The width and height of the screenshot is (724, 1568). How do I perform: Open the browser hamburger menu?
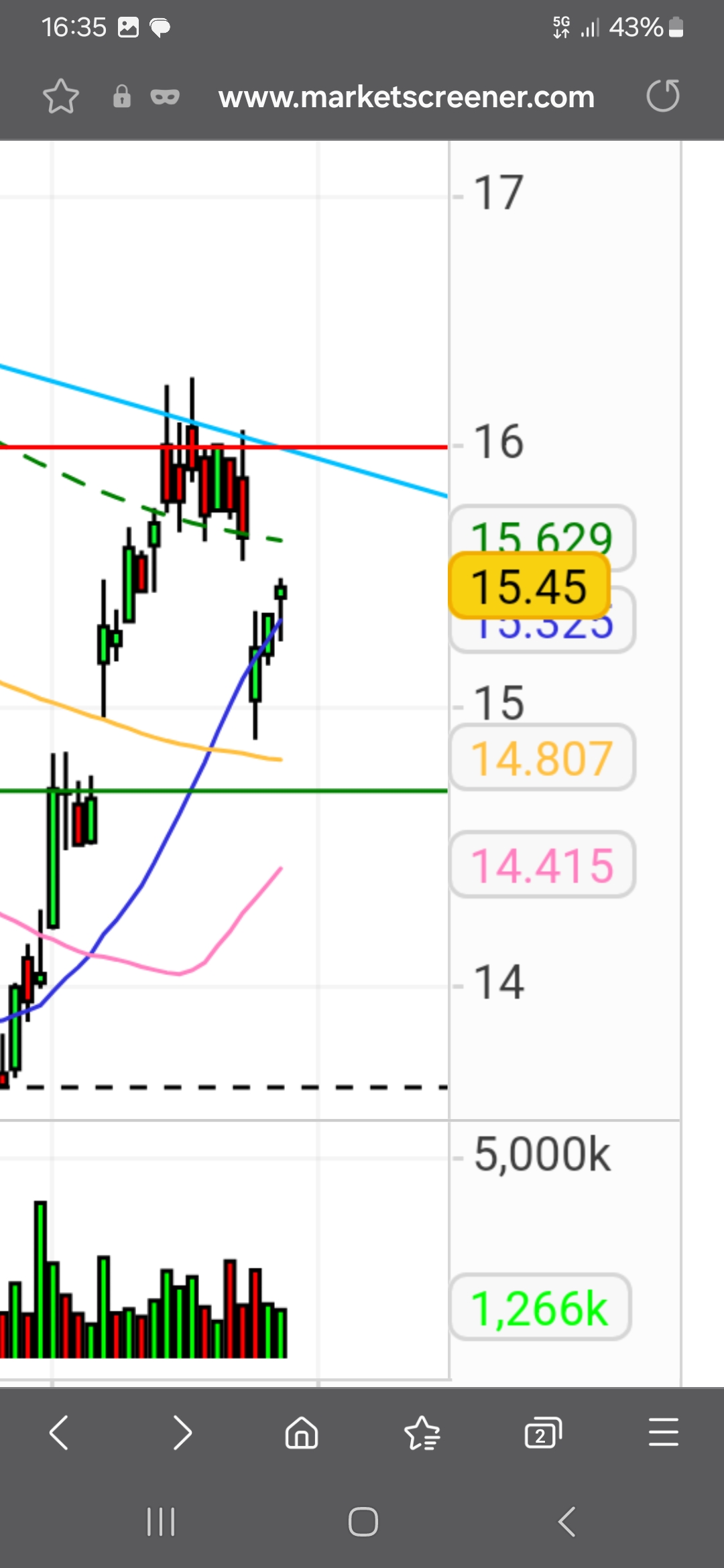pyautogui.click(x=663, y=1433)
